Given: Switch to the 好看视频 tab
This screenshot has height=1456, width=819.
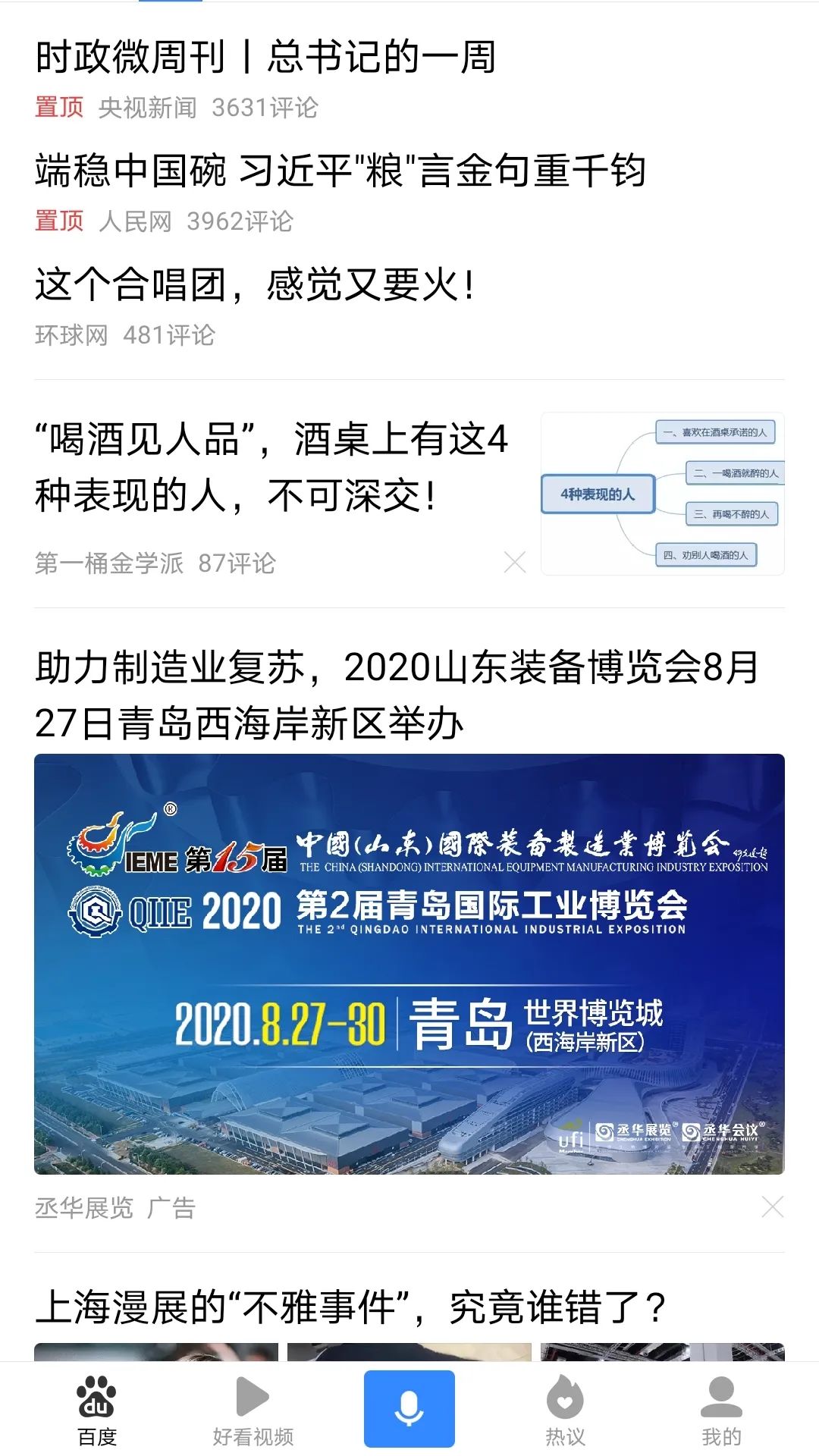Looking at the screenshot, I should [x=253, y=1410].
